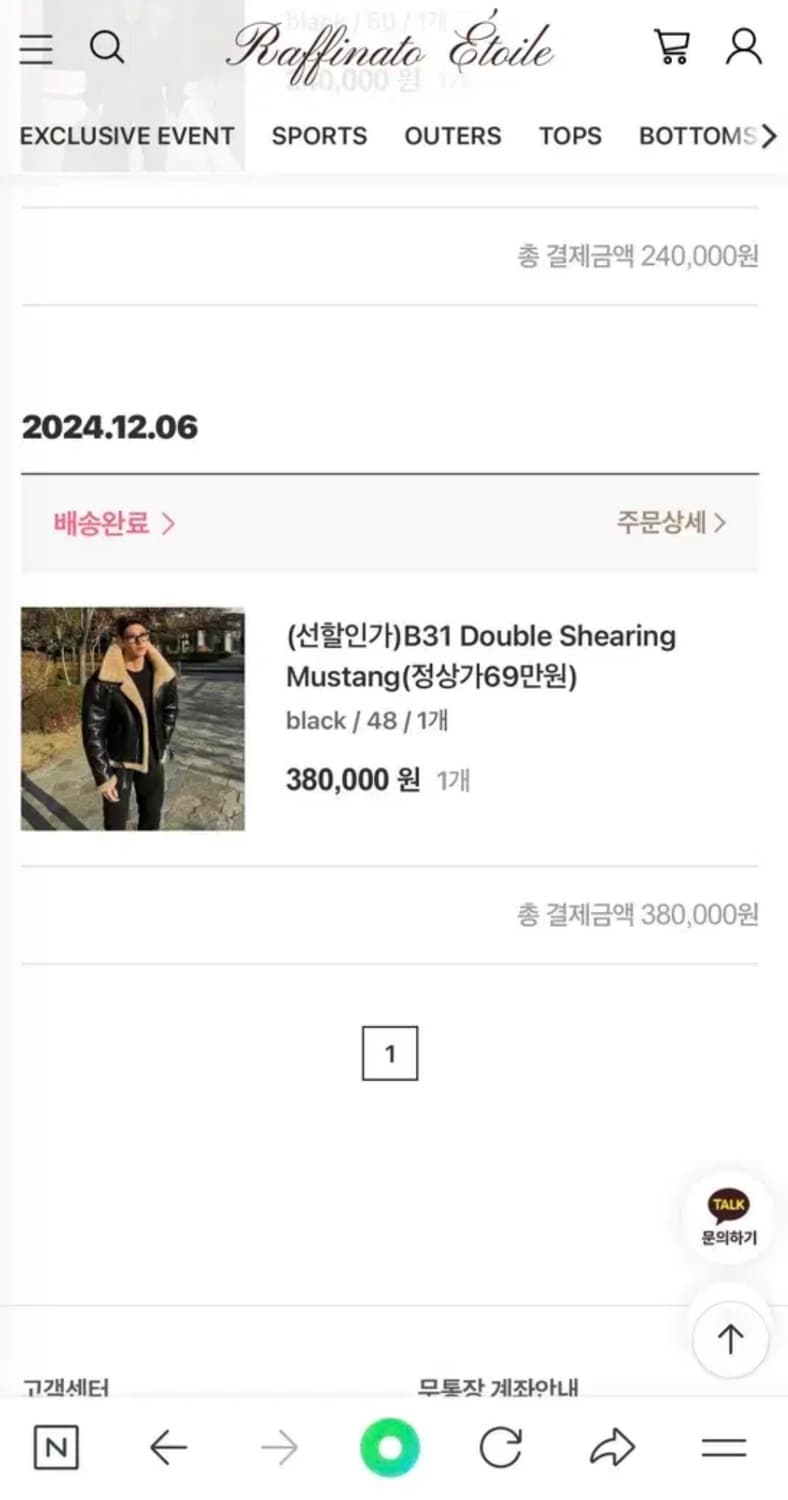Click the scroll-to-top arrow button
This screenshot has height=1500, width=788.
click(x=729, y=1339)
